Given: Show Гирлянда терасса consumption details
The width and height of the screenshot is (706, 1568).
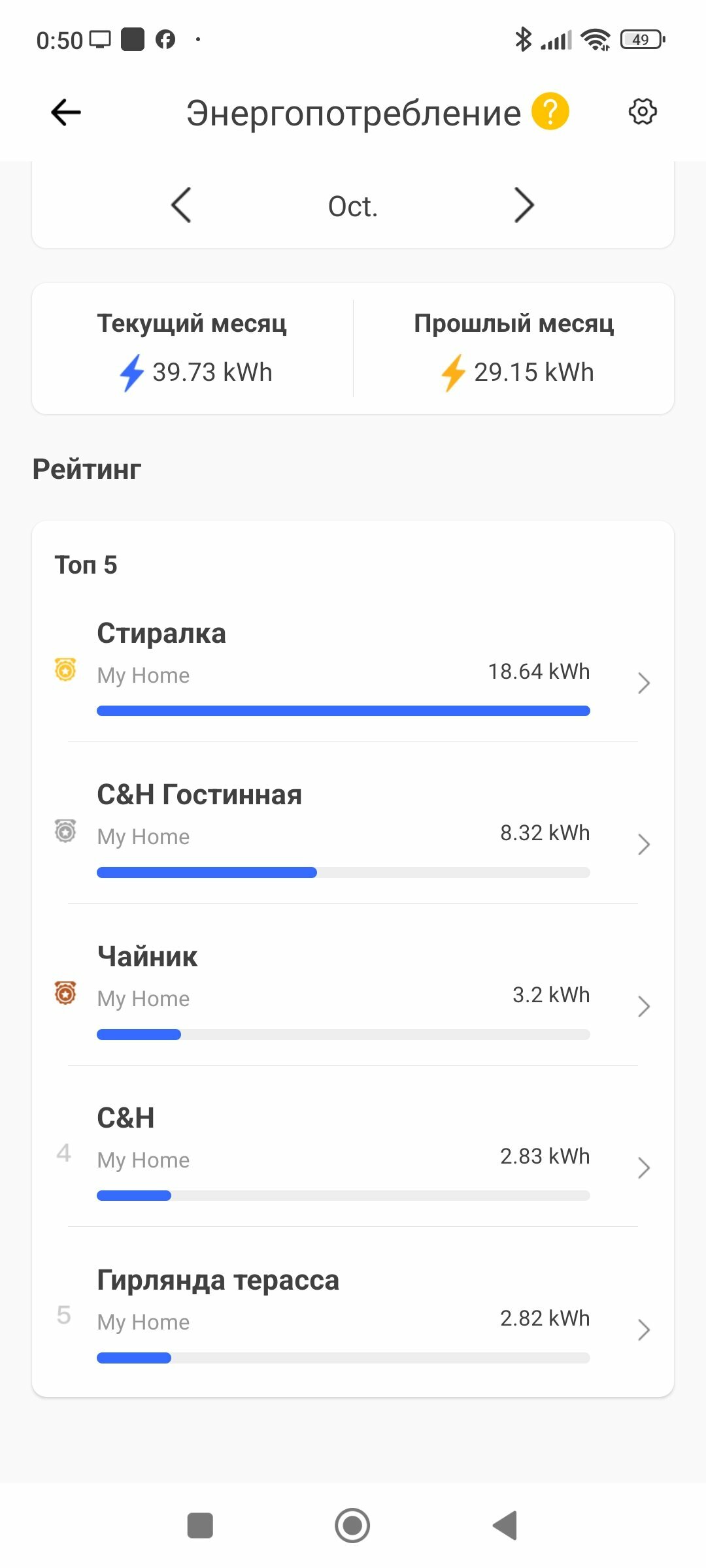Looking at the screenshot, I should (353, 1315).
